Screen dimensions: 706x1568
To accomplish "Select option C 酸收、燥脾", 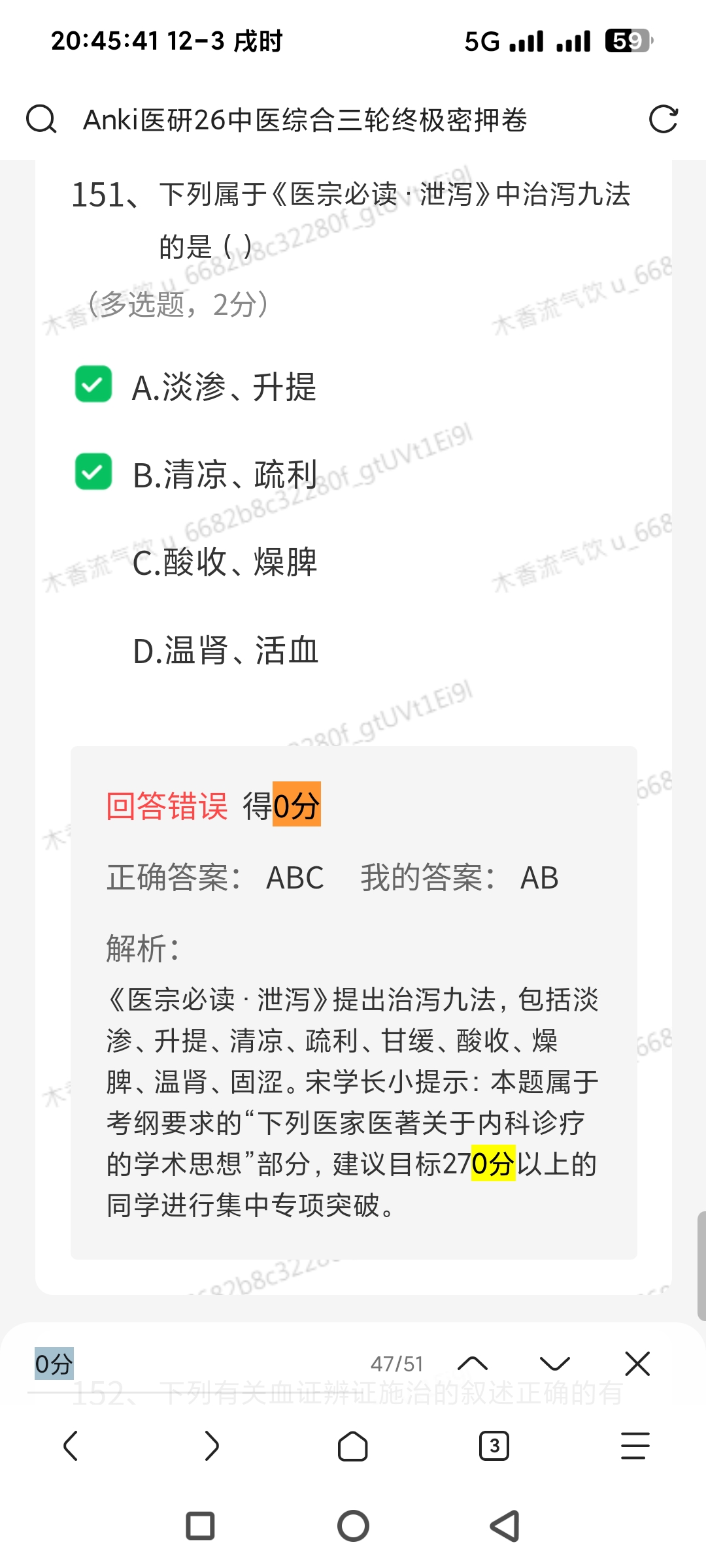I will point(224,563).
